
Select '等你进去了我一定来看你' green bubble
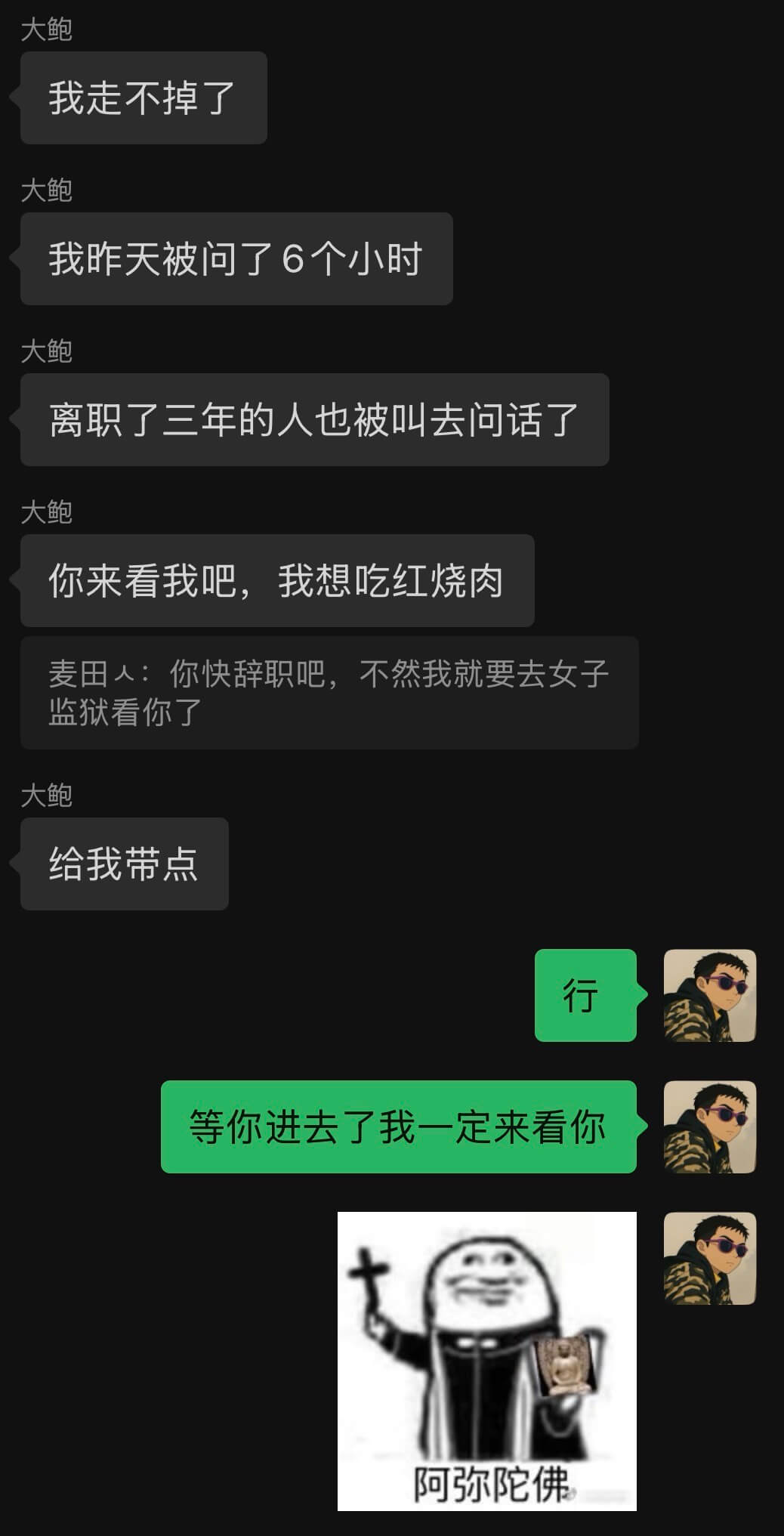[397, 1125]
